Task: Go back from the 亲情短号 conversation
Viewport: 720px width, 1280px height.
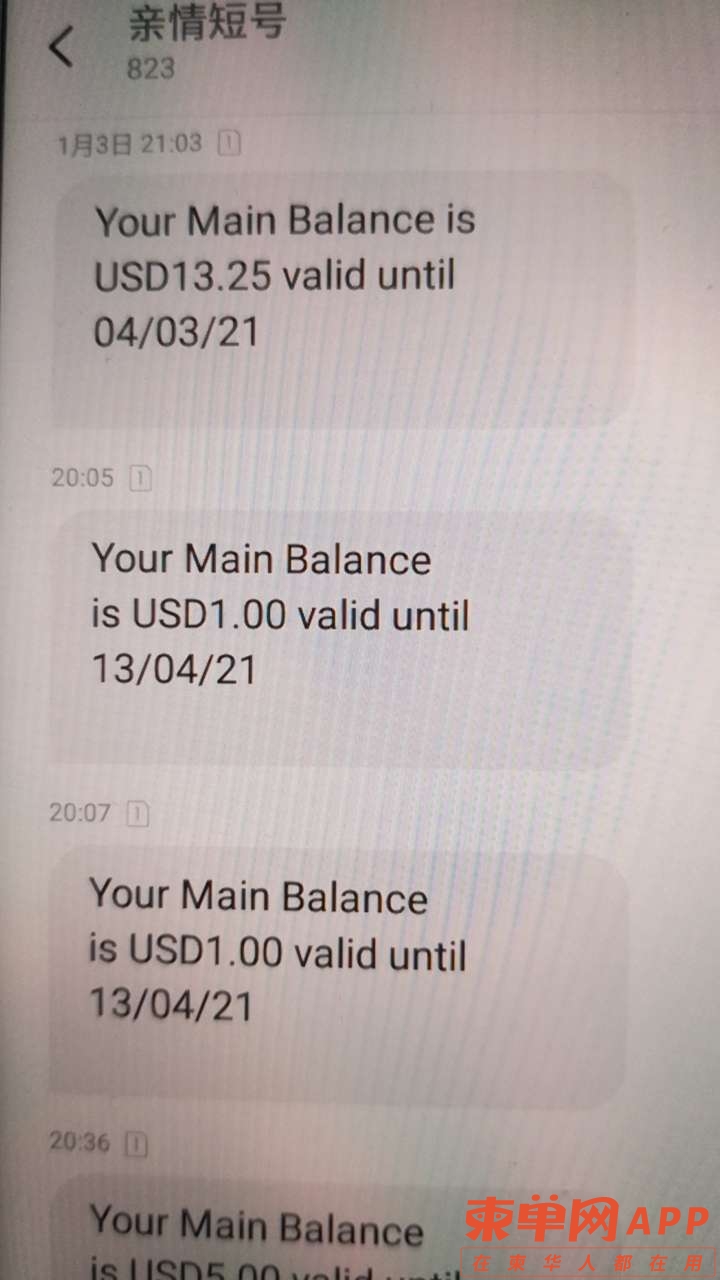Action: (x=62, y=46)
